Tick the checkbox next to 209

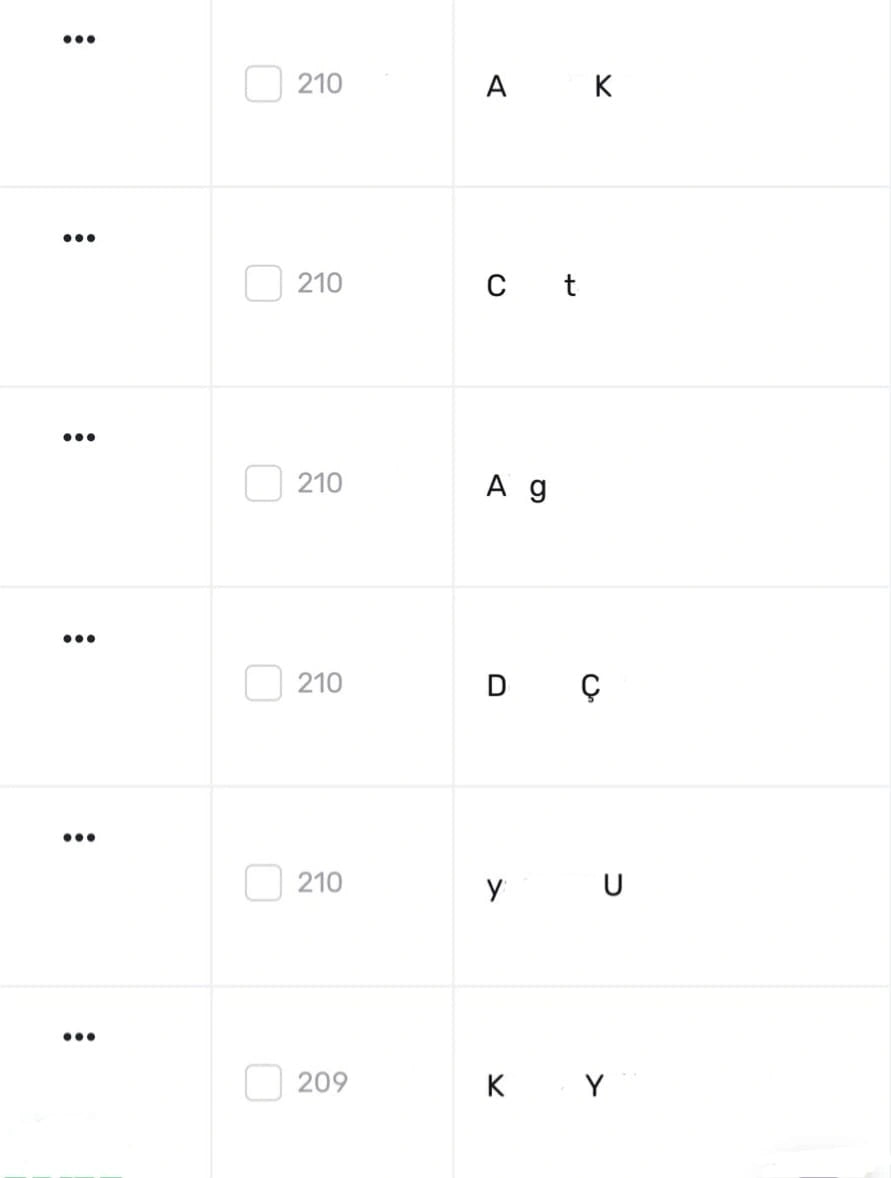click(263, 1082)
